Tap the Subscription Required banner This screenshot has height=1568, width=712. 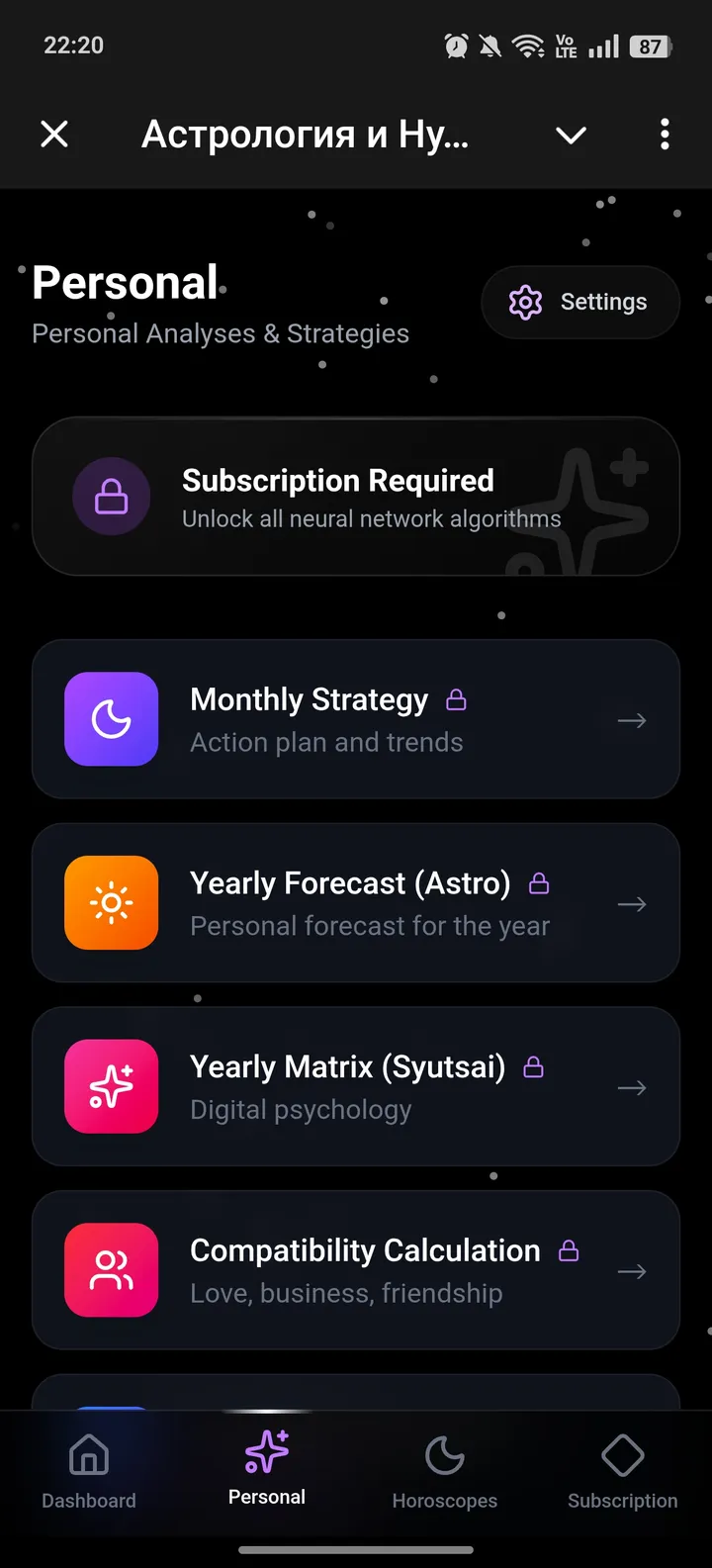click(356, 497)
